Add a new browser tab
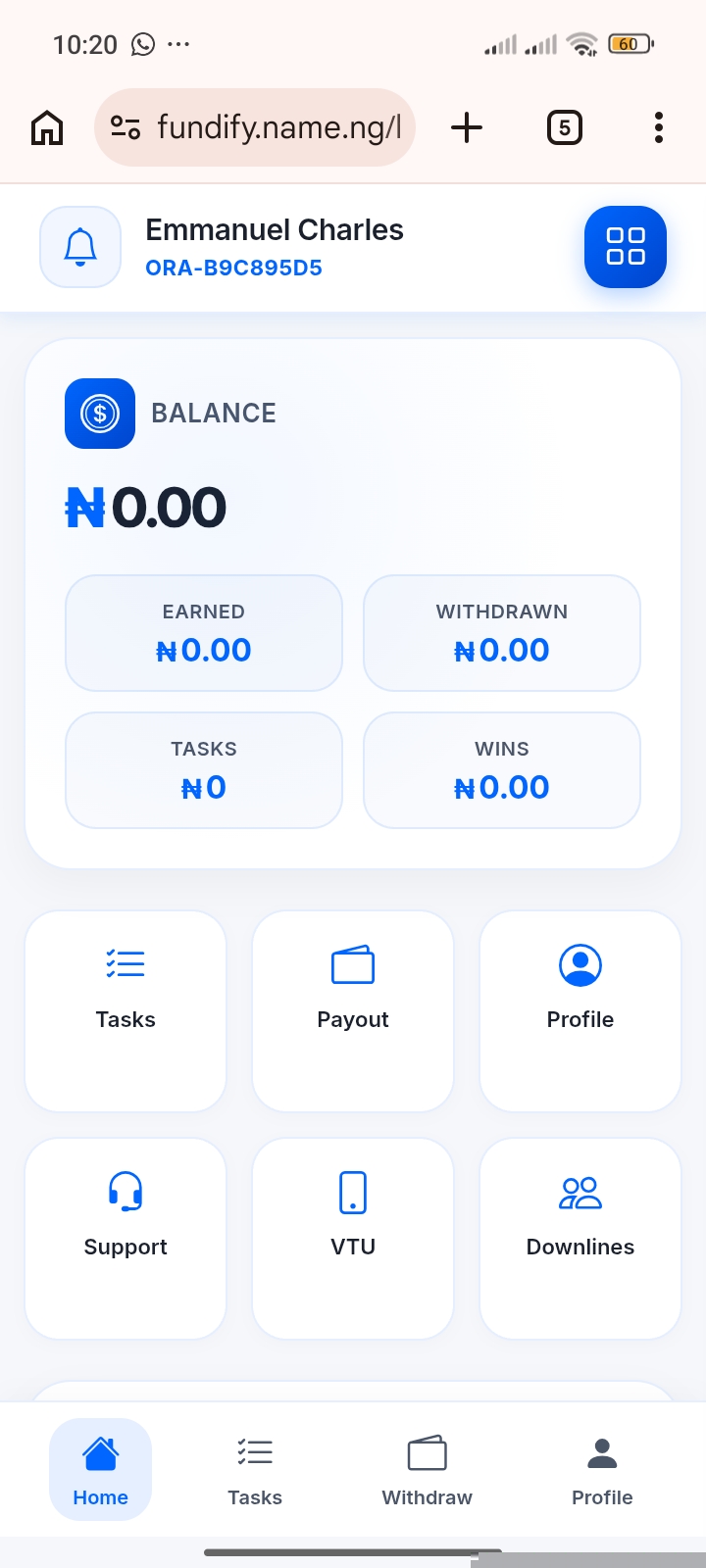 pyautogui.click(x=467, y=127)
